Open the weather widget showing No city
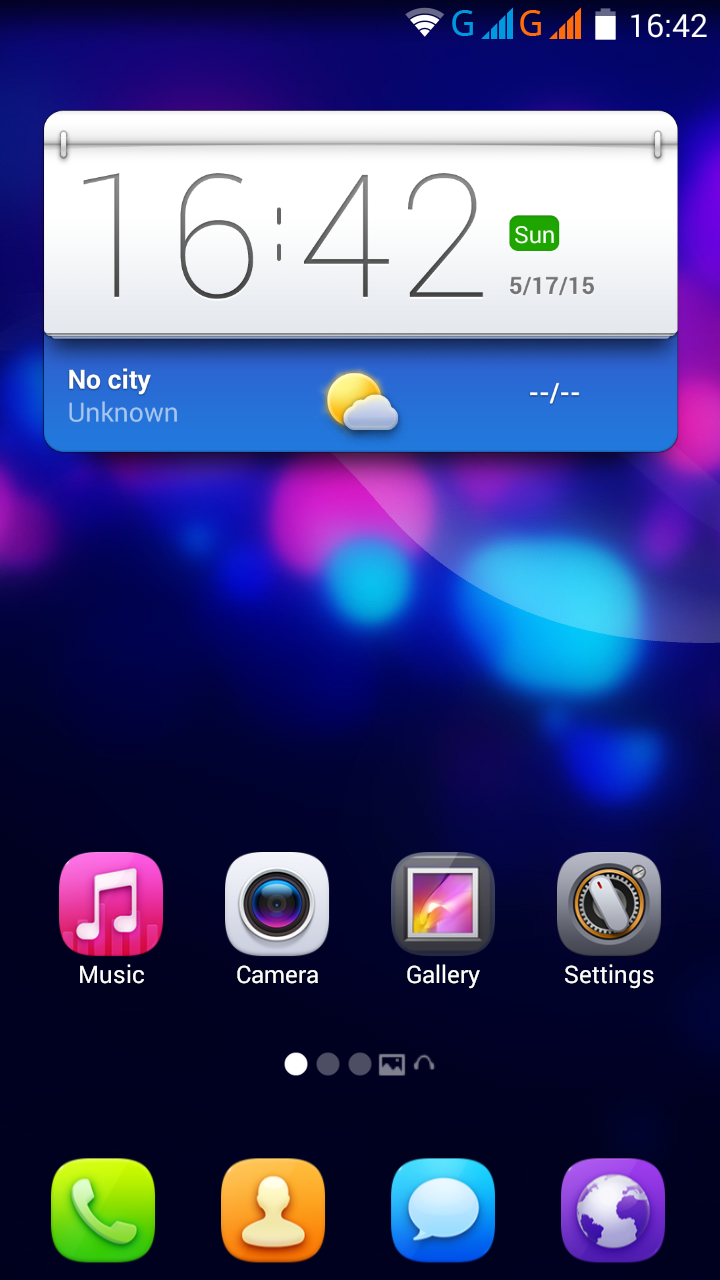 [x=361, y=394]
